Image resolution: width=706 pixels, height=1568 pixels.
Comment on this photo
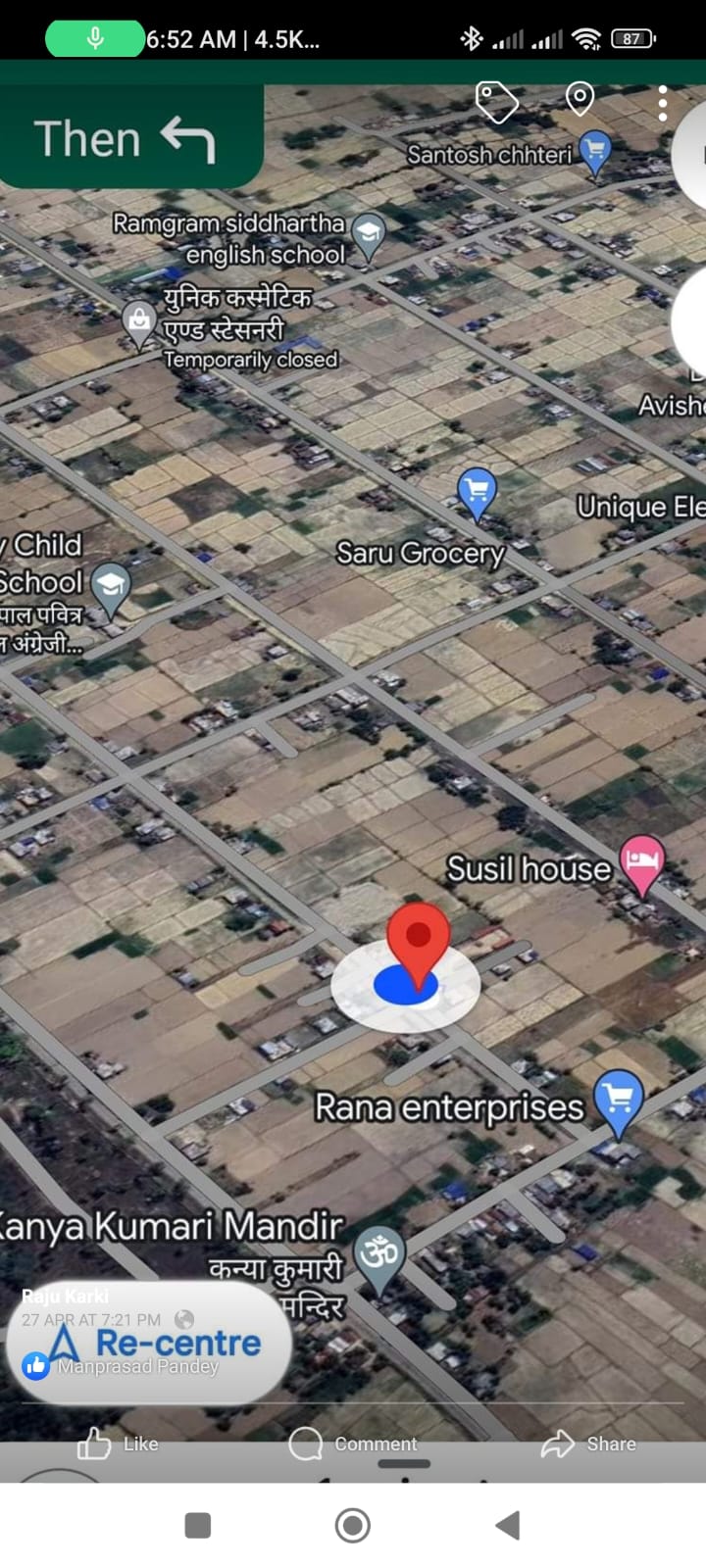coord(353,1443)
